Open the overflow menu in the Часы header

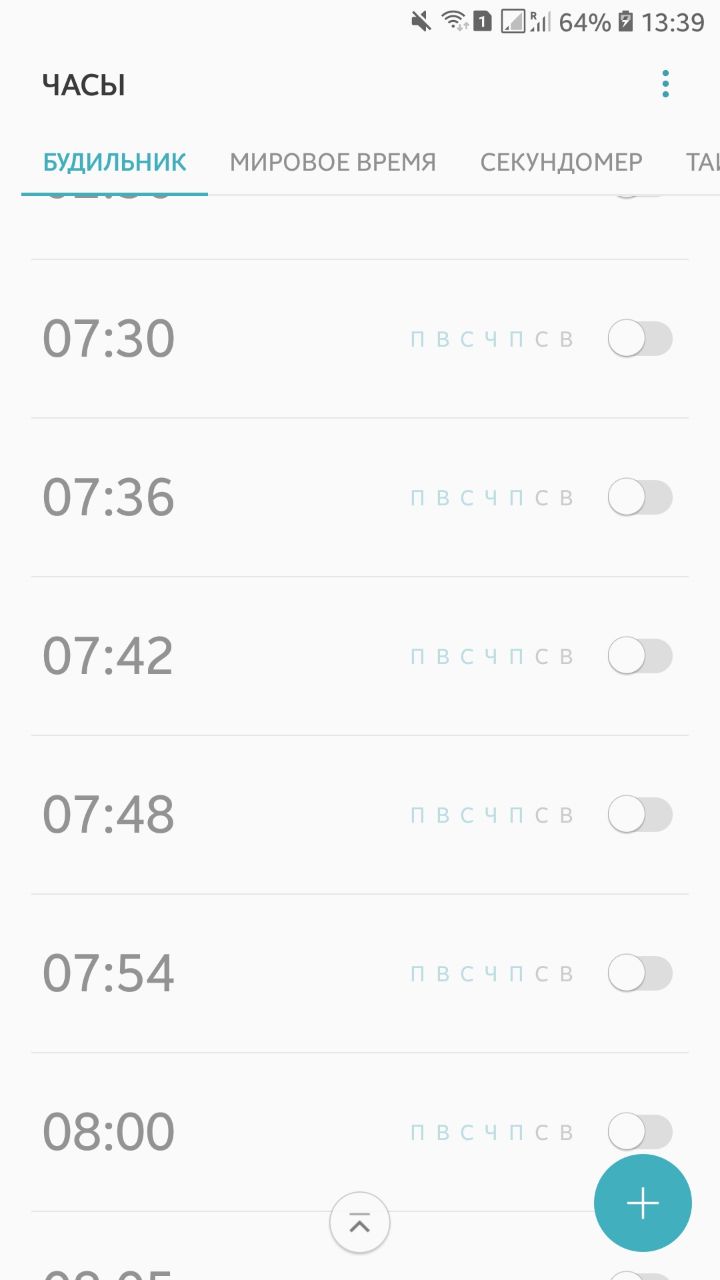coord(665,84)
